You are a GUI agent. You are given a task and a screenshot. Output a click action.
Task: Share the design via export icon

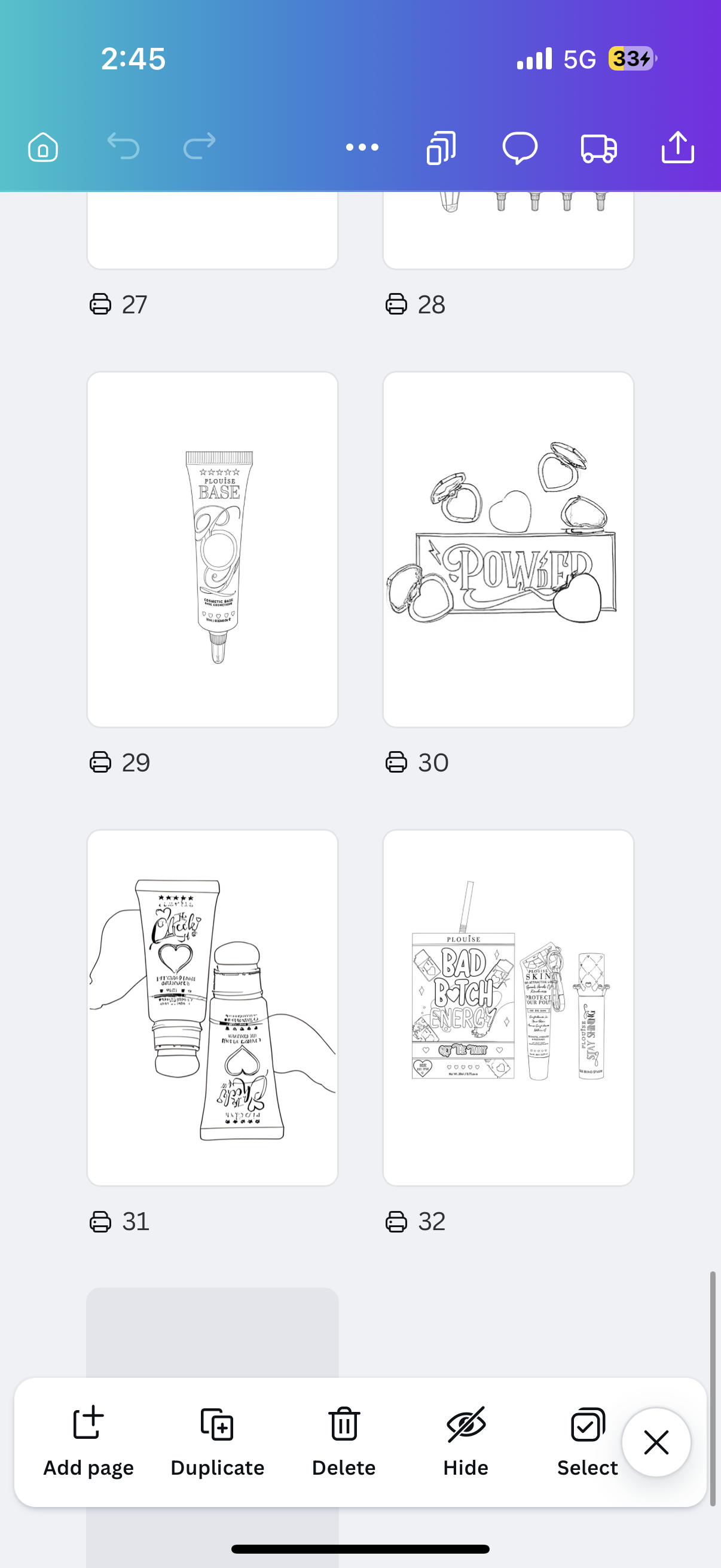[x=677, y=147]
